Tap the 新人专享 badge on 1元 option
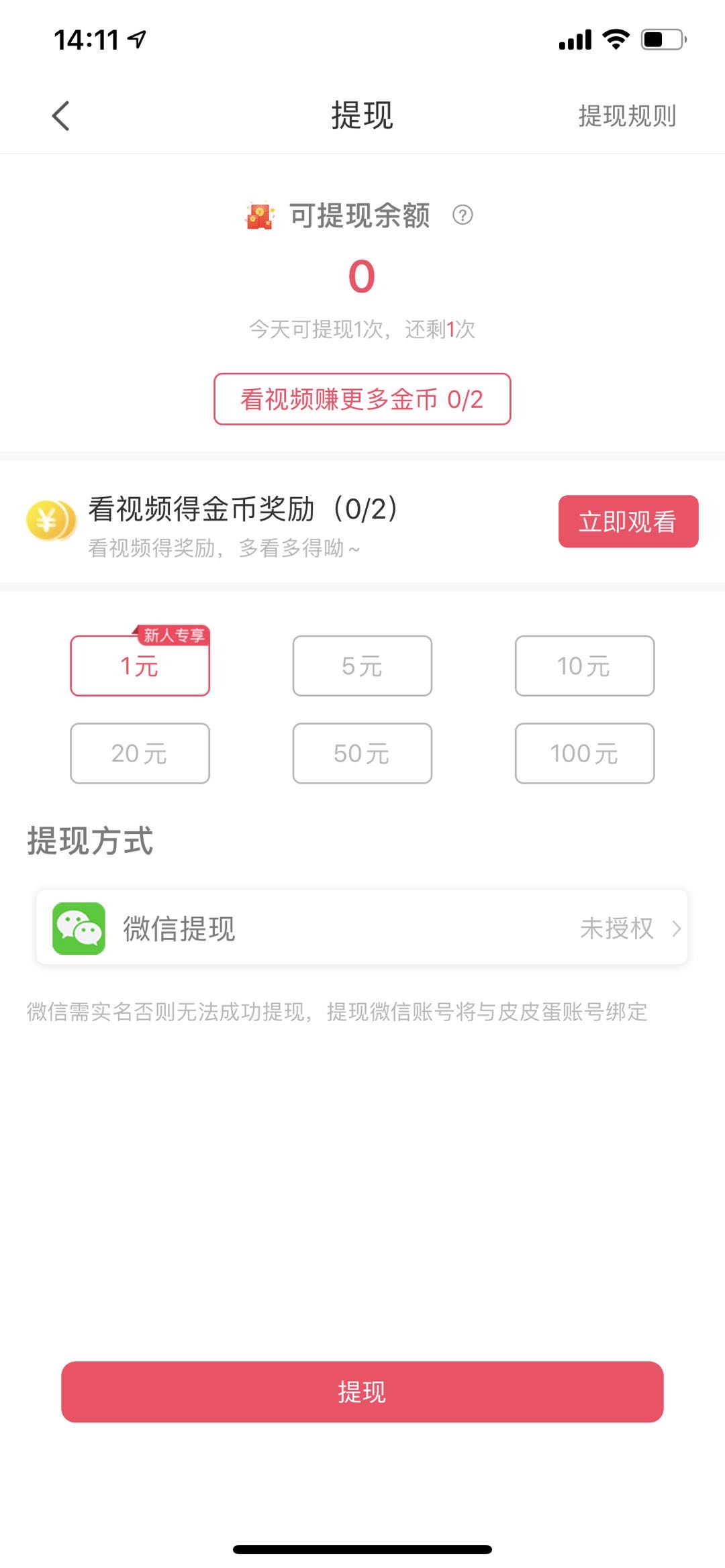Image resolution: width=725 pixels, height=1568 pixels. point(173,635)
